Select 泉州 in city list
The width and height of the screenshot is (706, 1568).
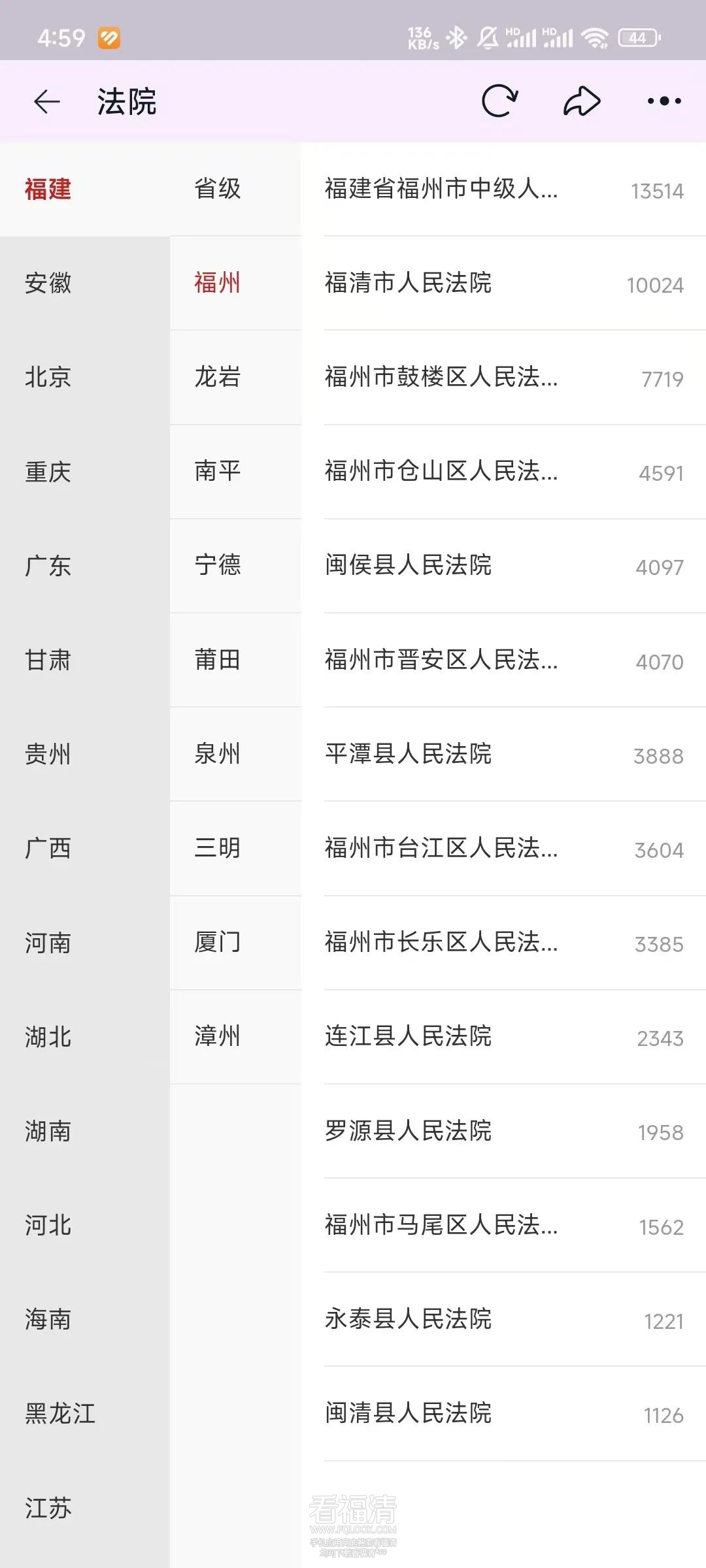[218, 754]
